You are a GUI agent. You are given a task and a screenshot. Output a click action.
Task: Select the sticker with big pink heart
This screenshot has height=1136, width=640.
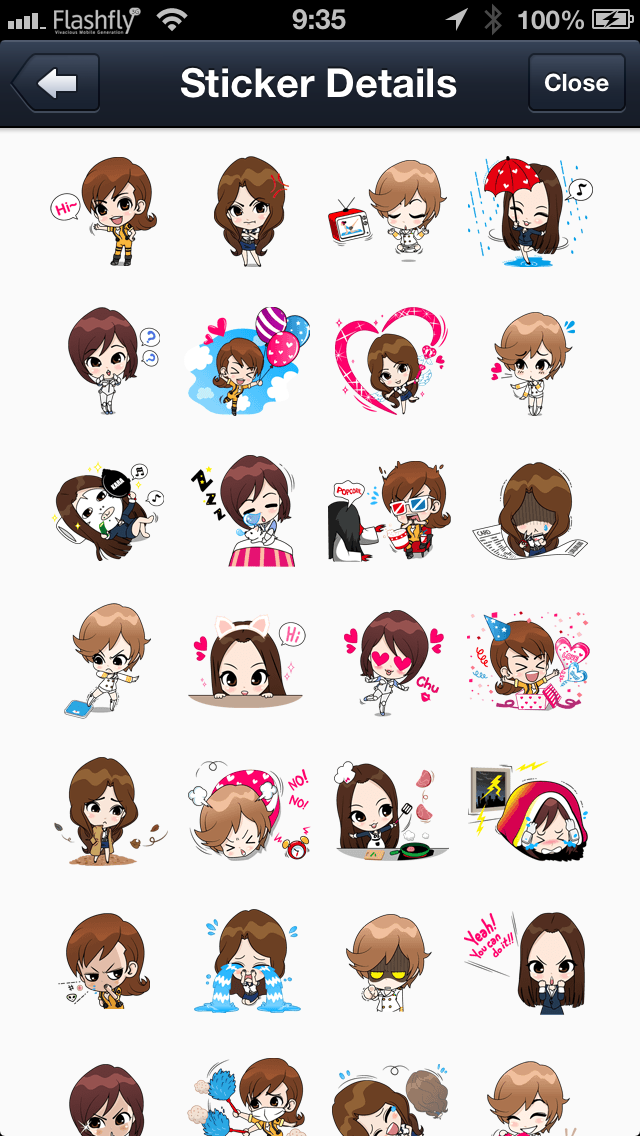tap(388, 360)
